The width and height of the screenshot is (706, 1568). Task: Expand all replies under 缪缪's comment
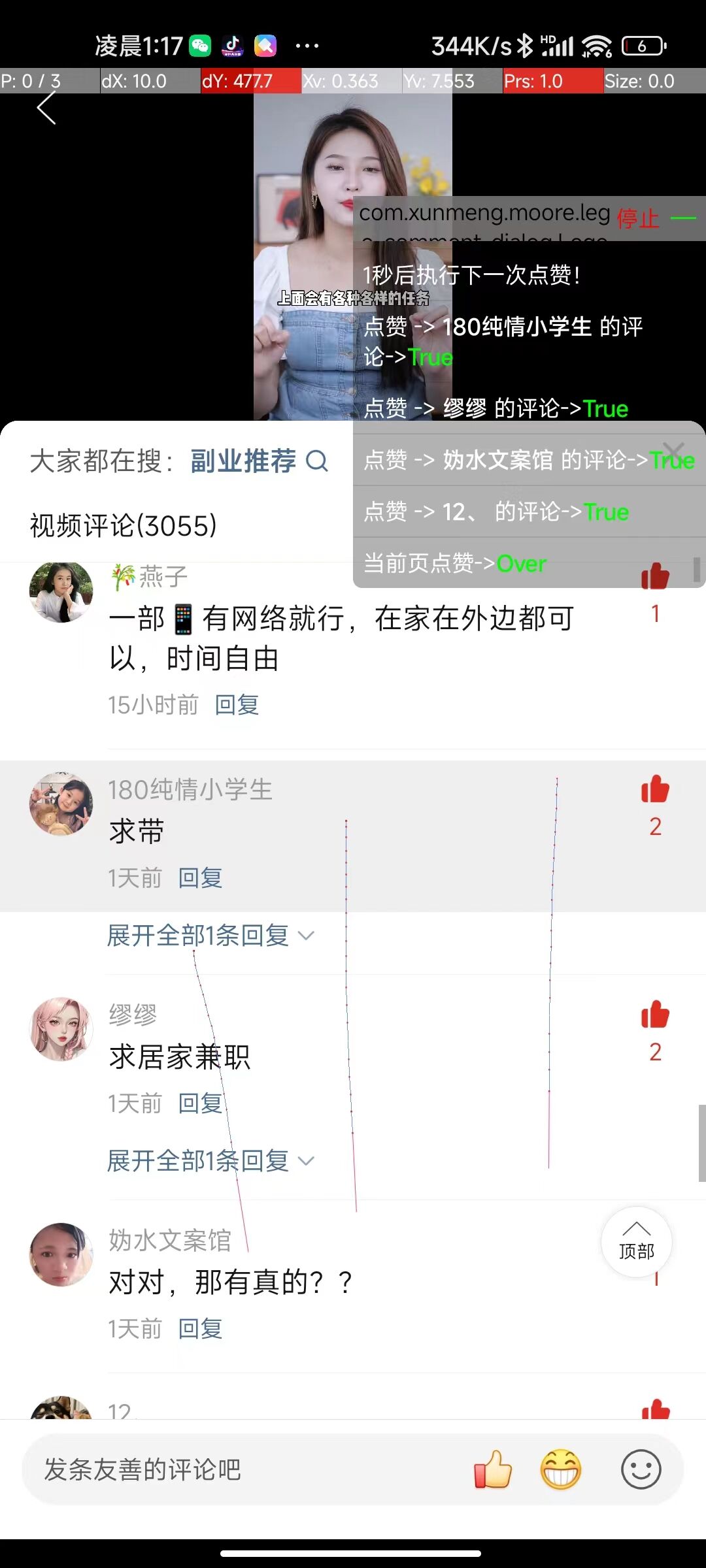point(209,1161)
